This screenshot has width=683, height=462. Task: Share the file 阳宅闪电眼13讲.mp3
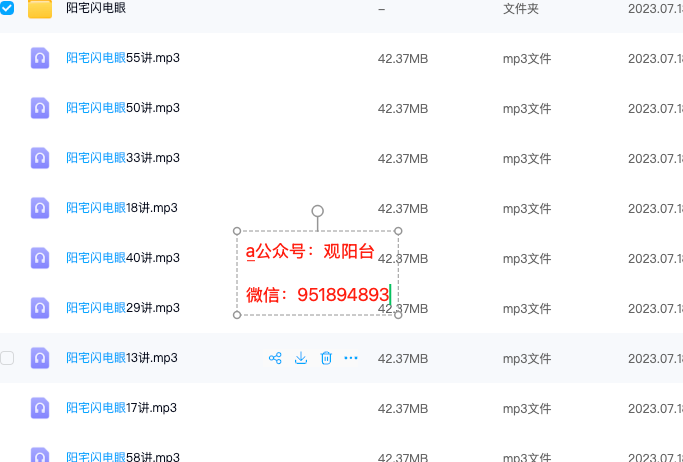[x=275, y=358]
